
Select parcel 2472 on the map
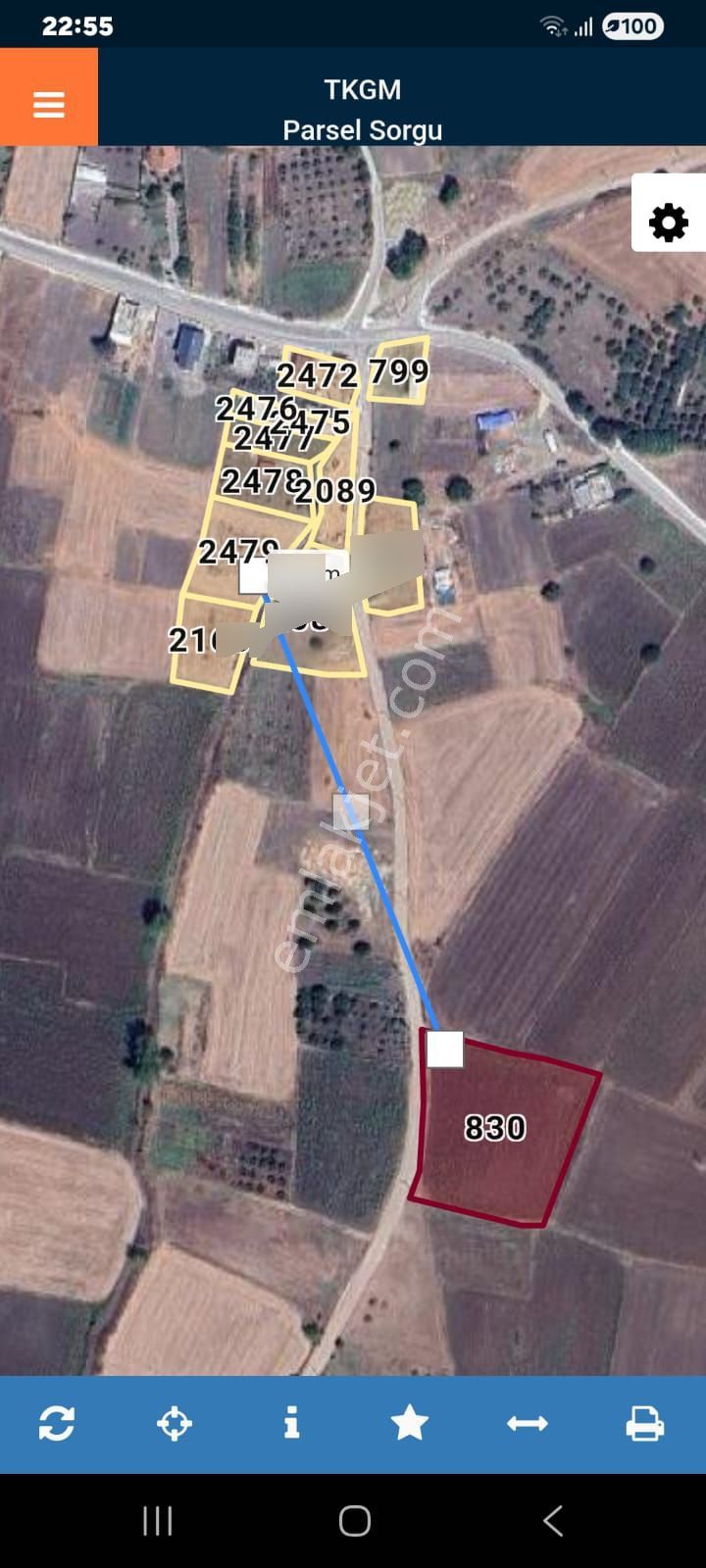(316, 375)
